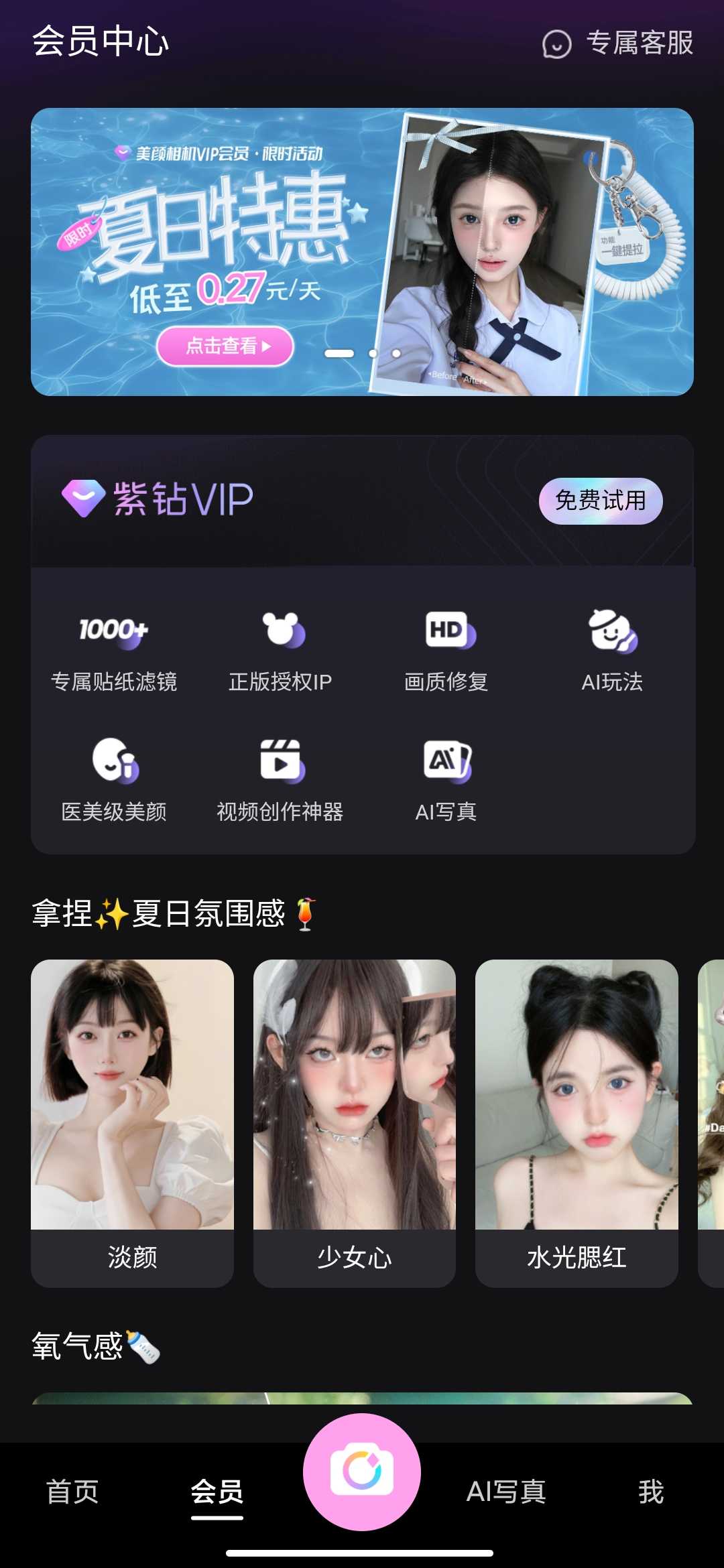Screen dimensions: 724x1568
Task: Choose the 少女心 style card
Action: tap(355, 1122)
